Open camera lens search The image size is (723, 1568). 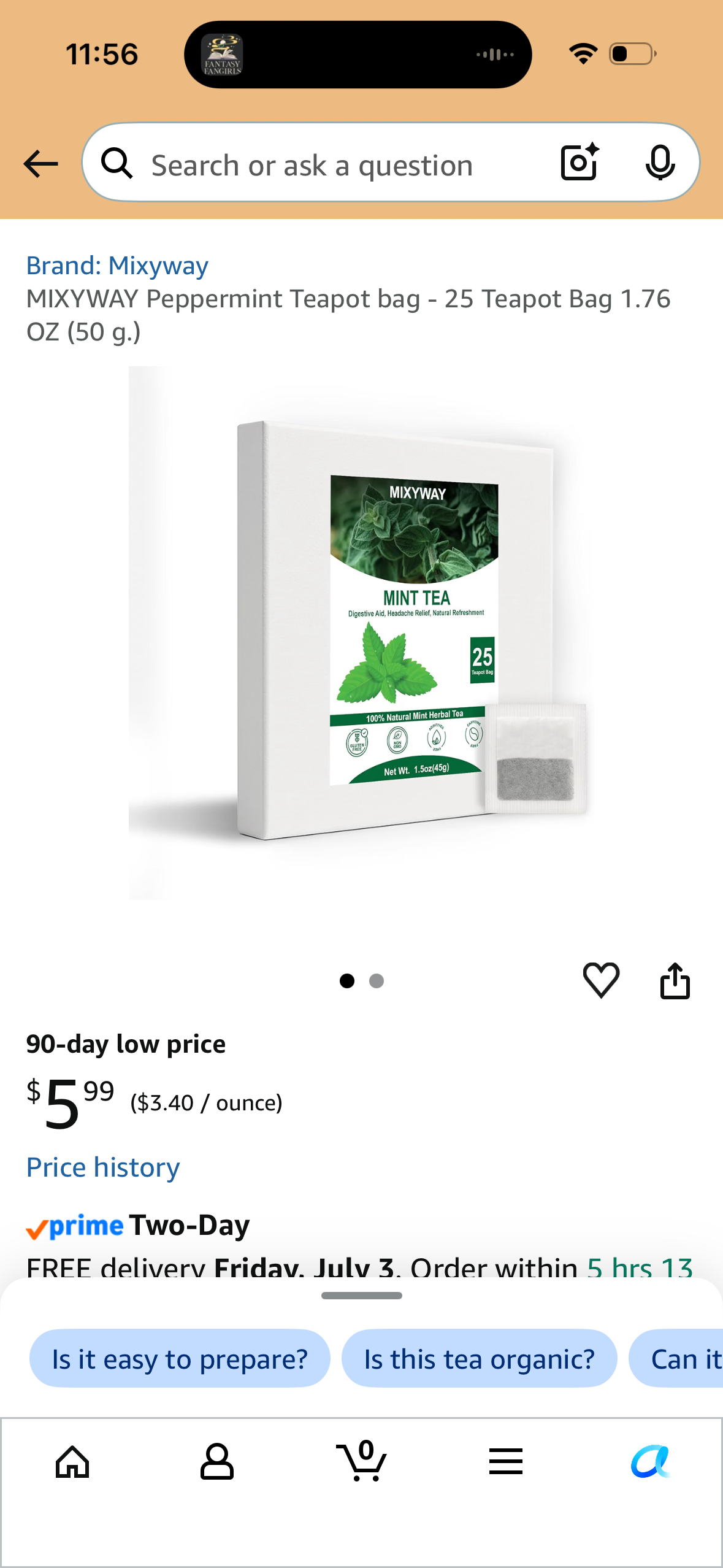[x=580, y=163]
